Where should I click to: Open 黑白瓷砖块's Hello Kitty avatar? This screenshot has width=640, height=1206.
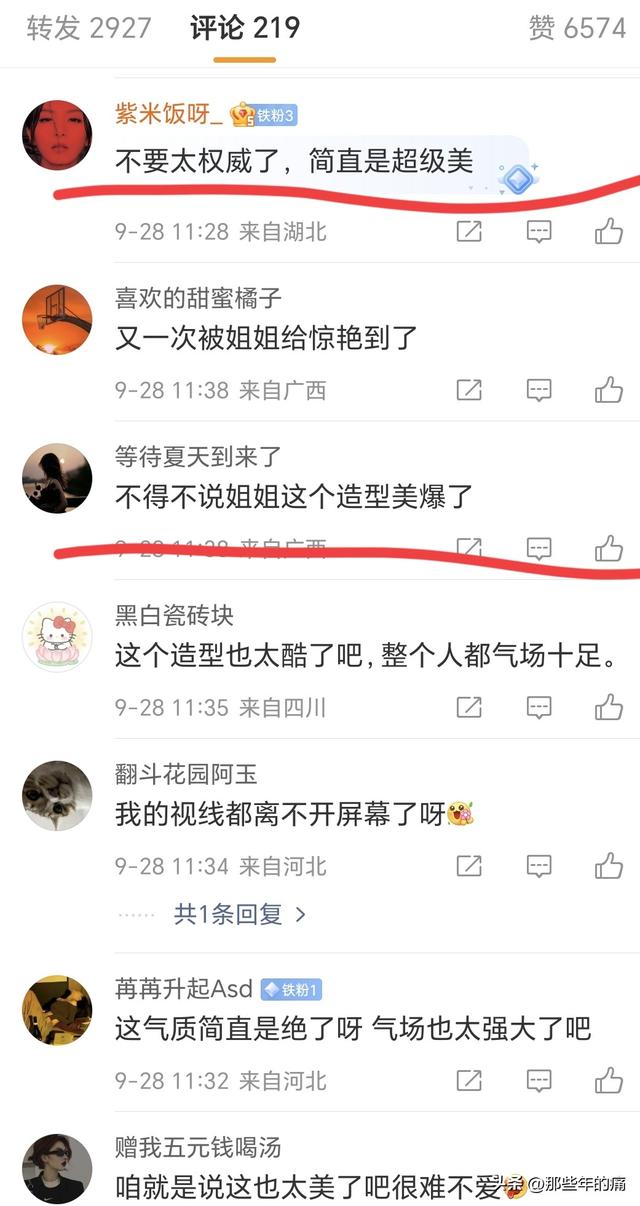point(57,636)
